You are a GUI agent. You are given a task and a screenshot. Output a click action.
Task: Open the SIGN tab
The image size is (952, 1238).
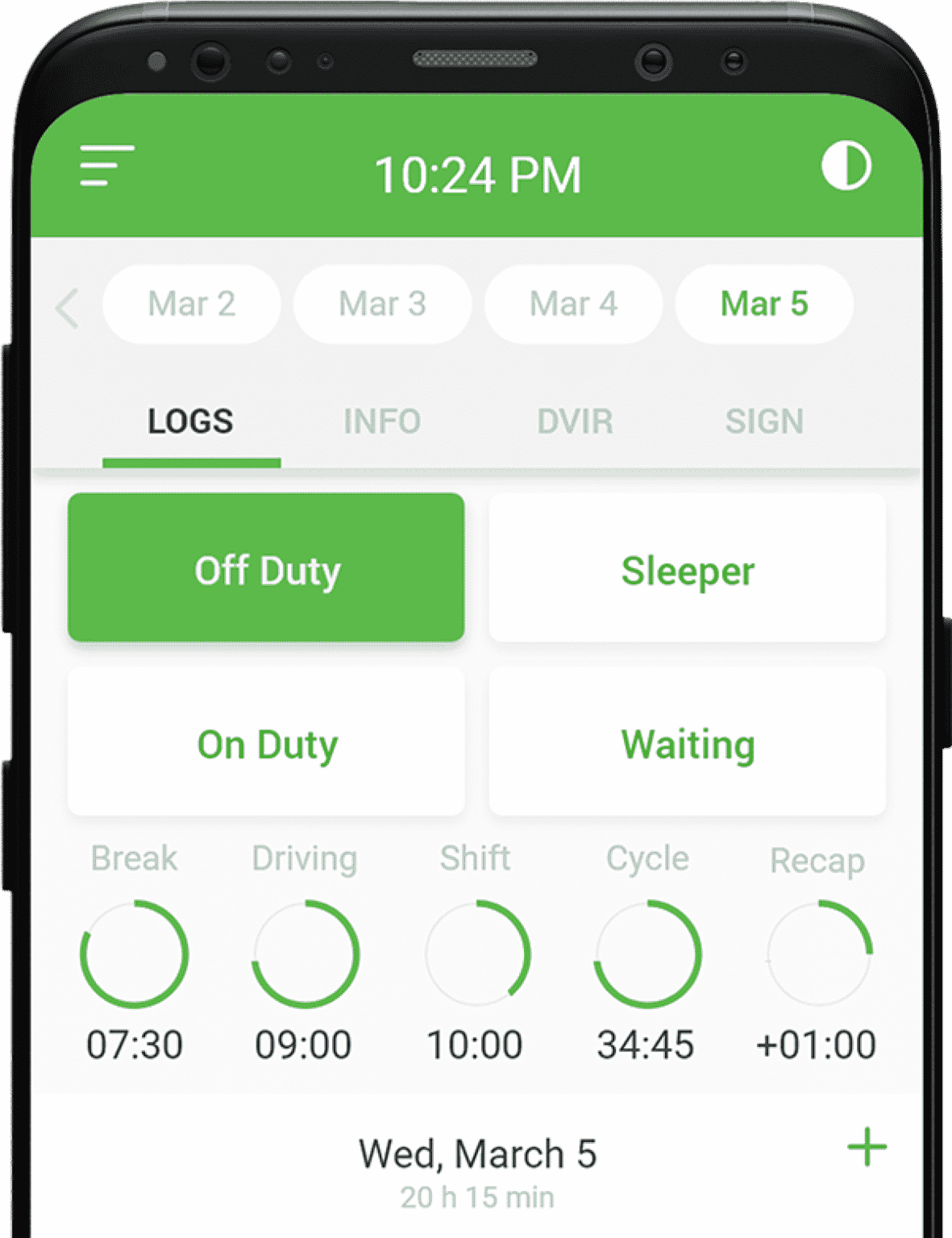[764, 422]
